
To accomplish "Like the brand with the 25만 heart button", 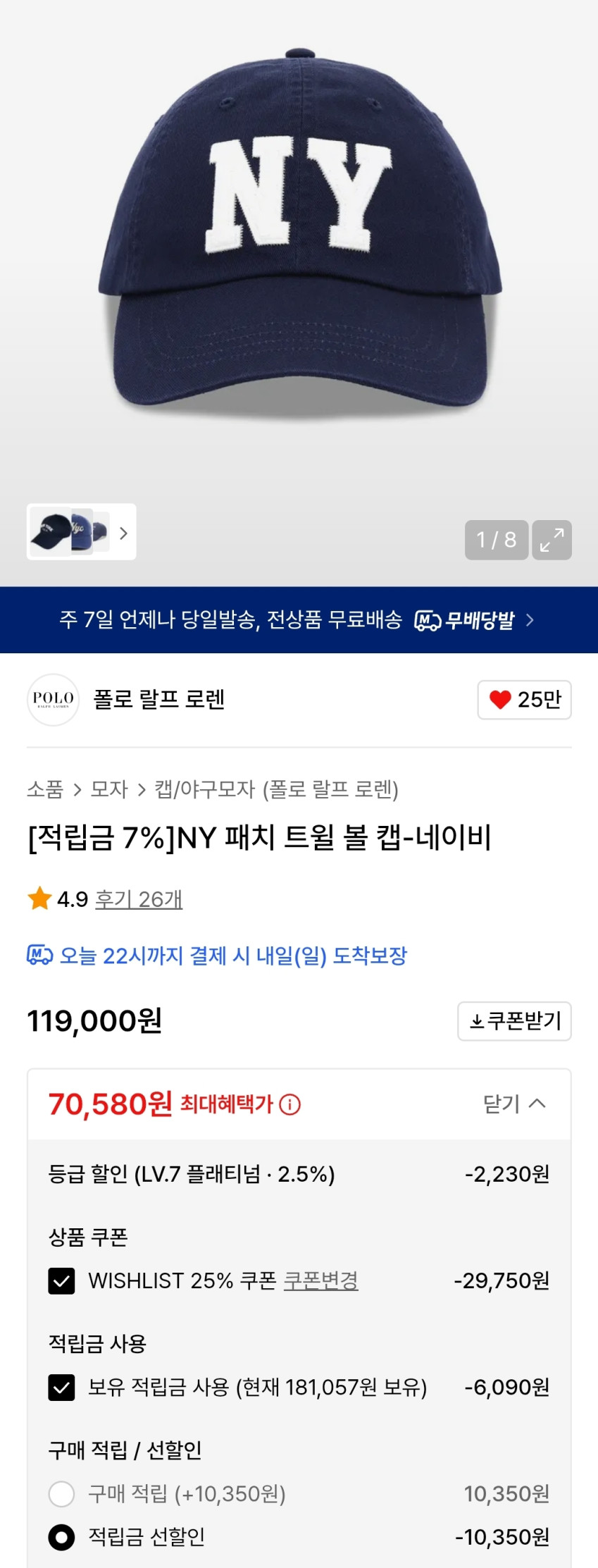I will click(524, 700).
